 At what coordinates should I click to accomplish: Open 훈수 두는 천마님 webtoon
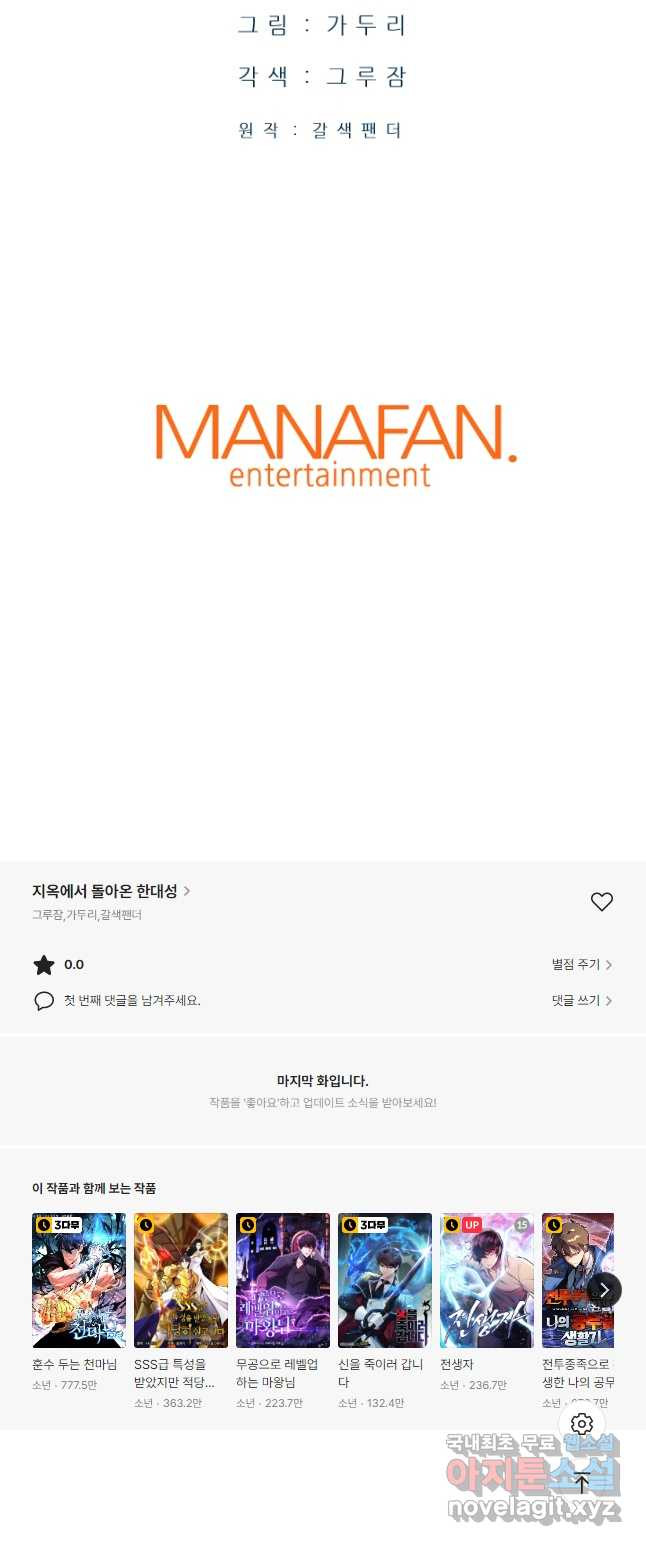point(79,1281)
